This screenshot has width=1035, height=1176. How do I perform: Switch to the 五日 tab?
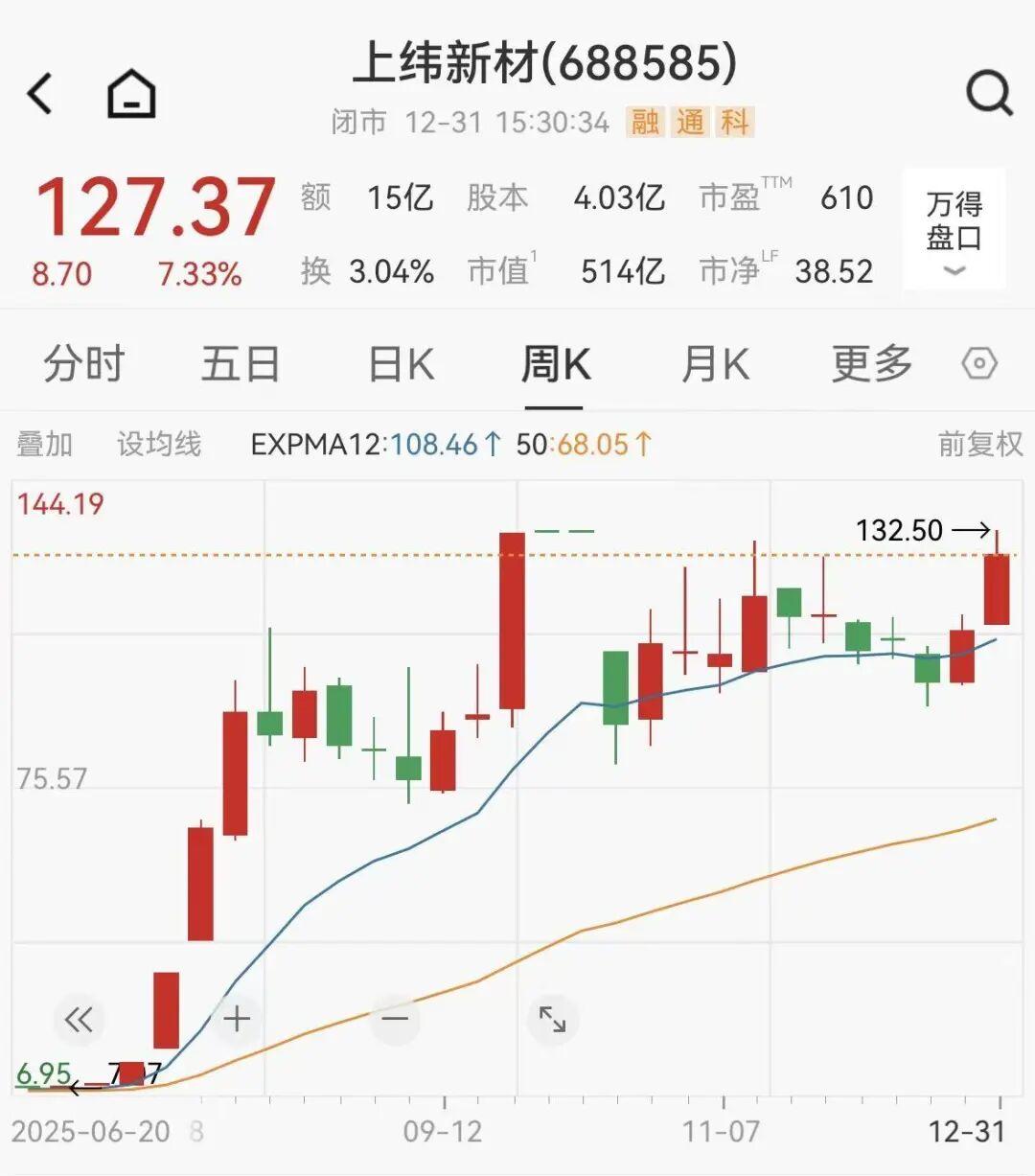240,364
